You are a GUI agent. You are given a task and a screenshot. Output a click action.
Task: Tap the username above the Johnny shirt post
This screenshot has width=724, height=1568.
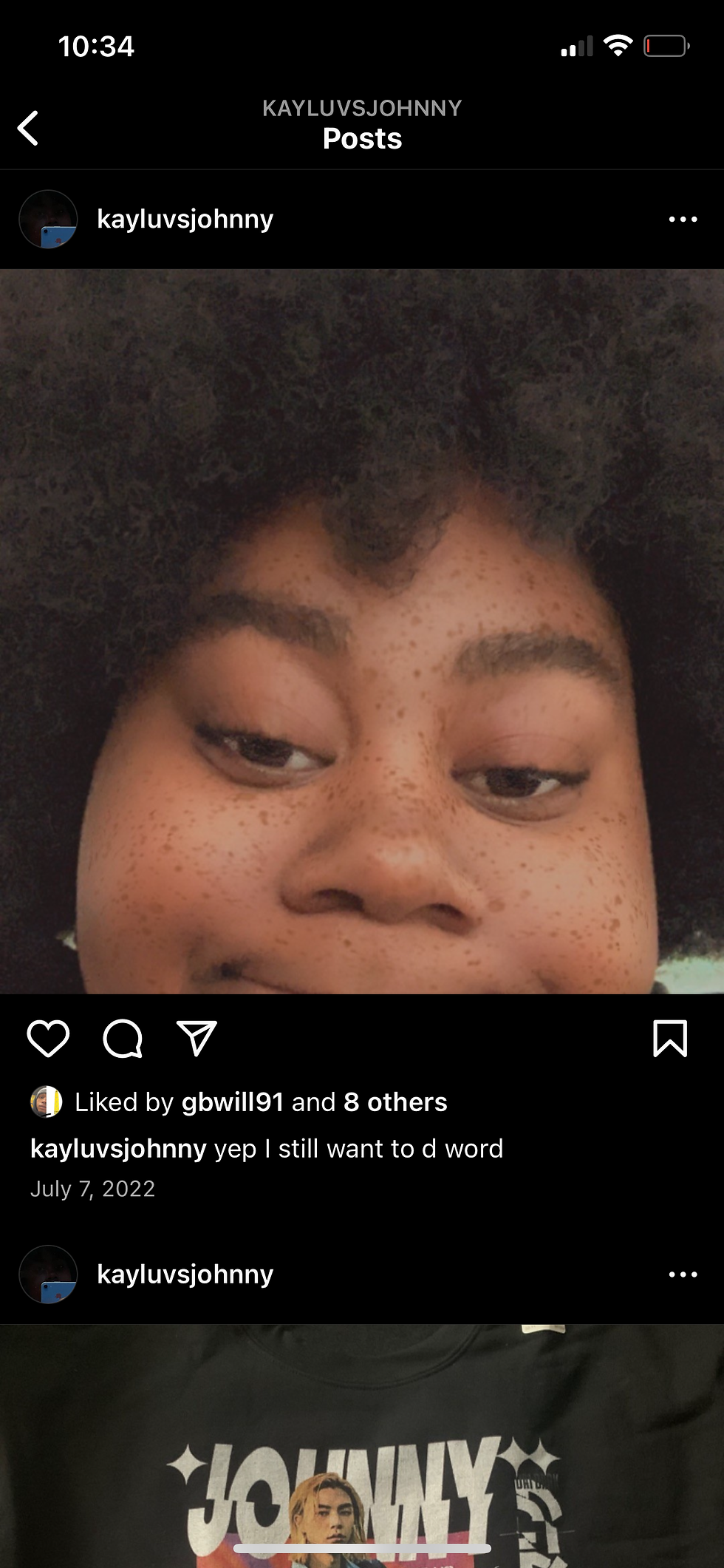tap(185, 1275)
